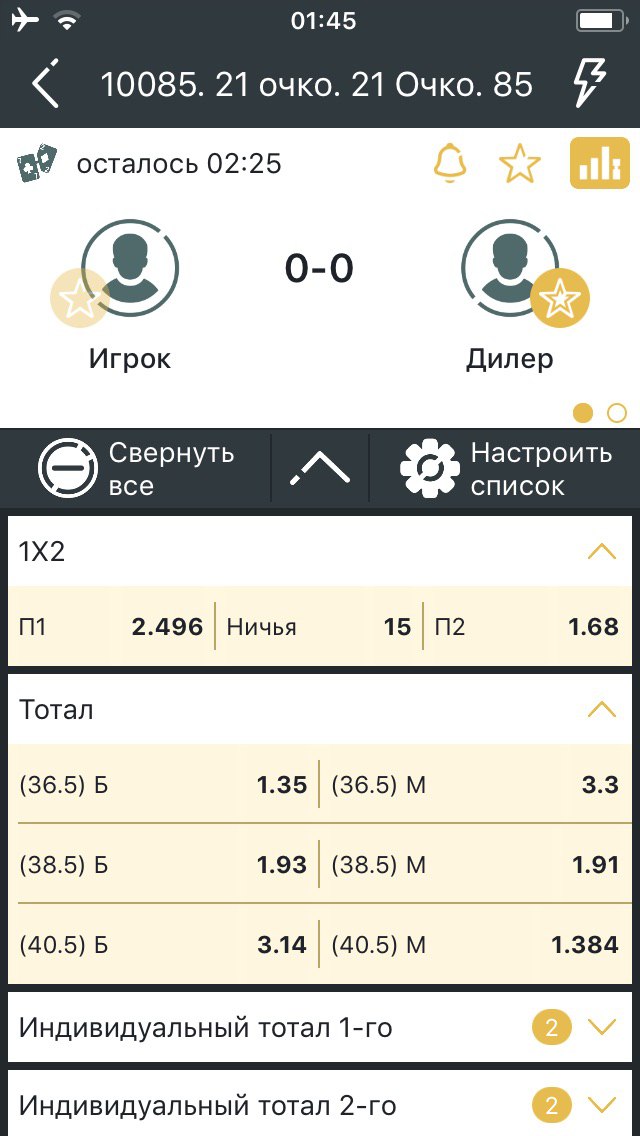
Task: Mark Игрок as a favorite
Action: (x=80, y=299)
